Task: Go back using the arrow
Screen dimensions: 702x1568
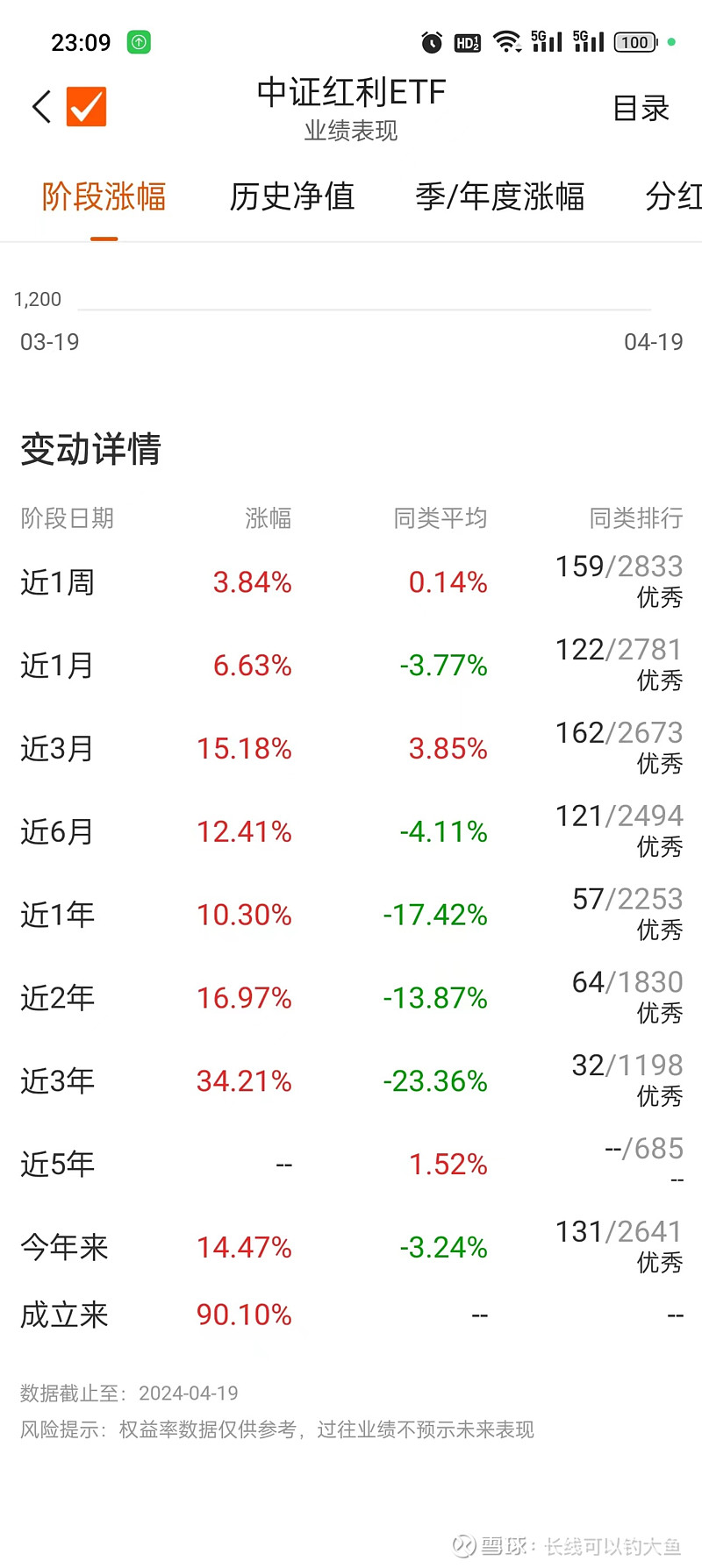Action: tap(41, 107)
